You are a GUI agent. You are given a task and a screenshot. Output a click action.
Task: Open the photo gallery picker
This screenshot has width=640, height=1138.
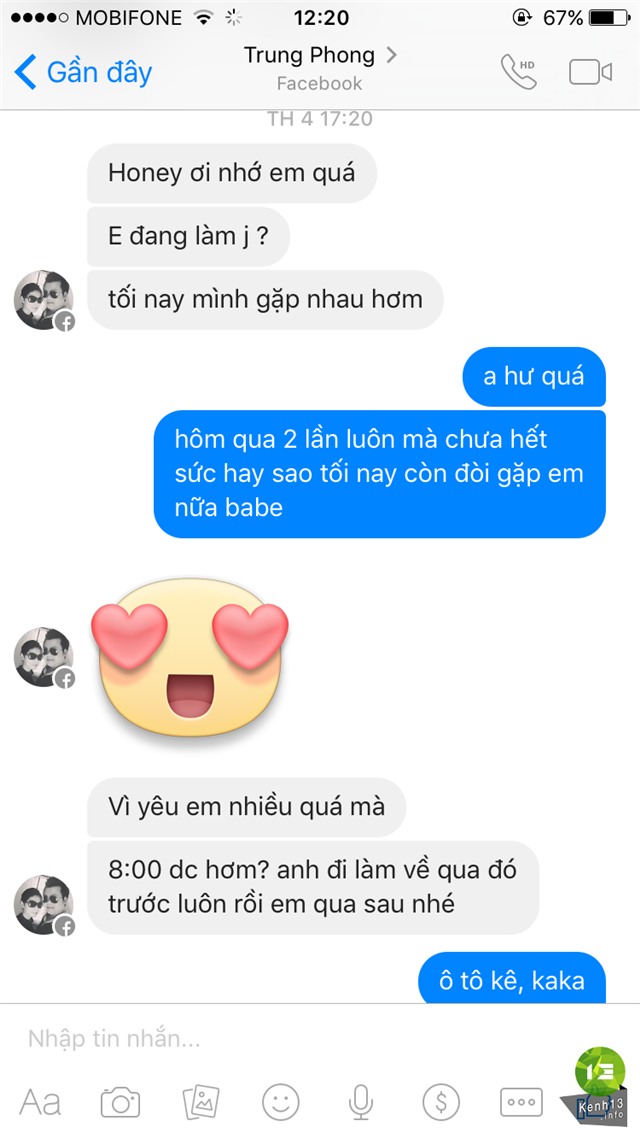(x=200, y=1103)
